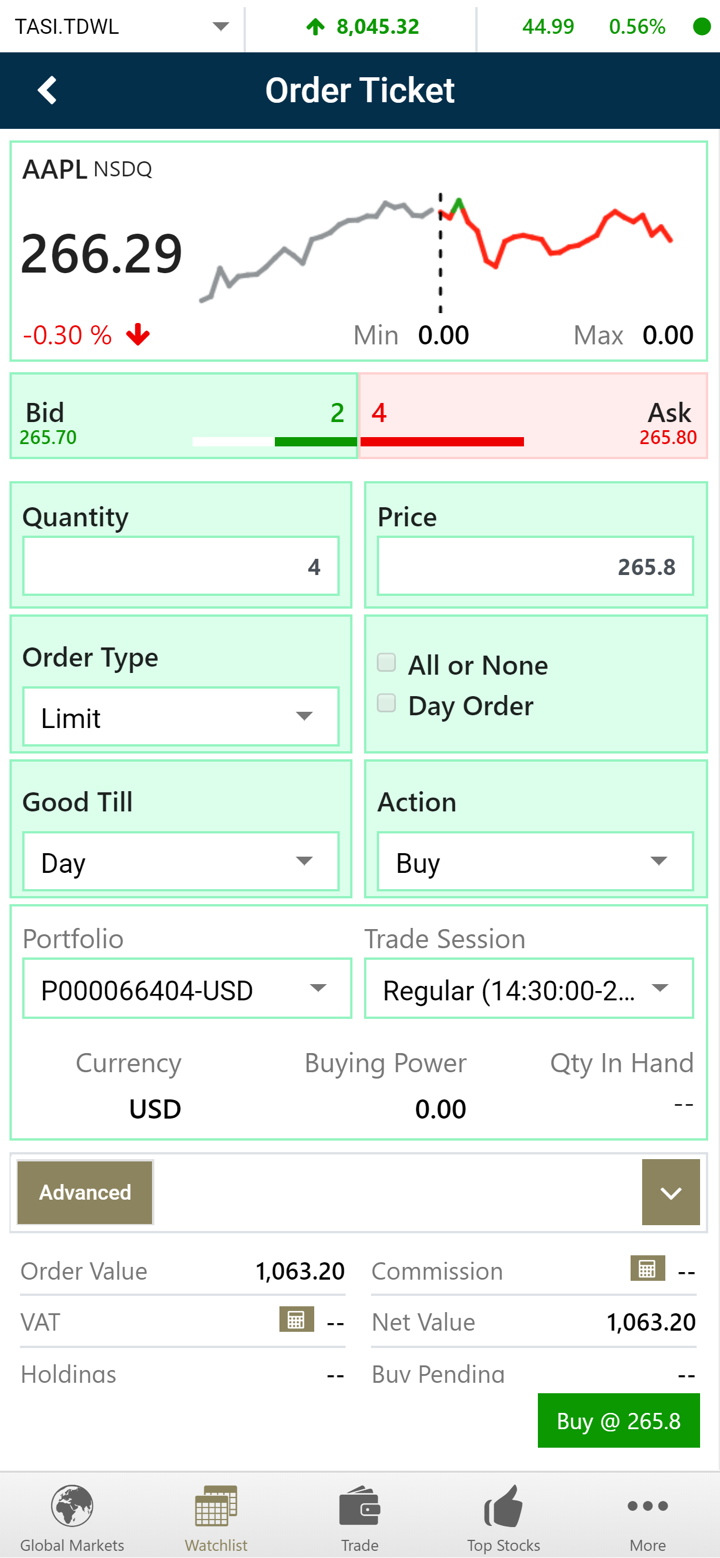Open the Good Till dropdown

pos(181,862)
